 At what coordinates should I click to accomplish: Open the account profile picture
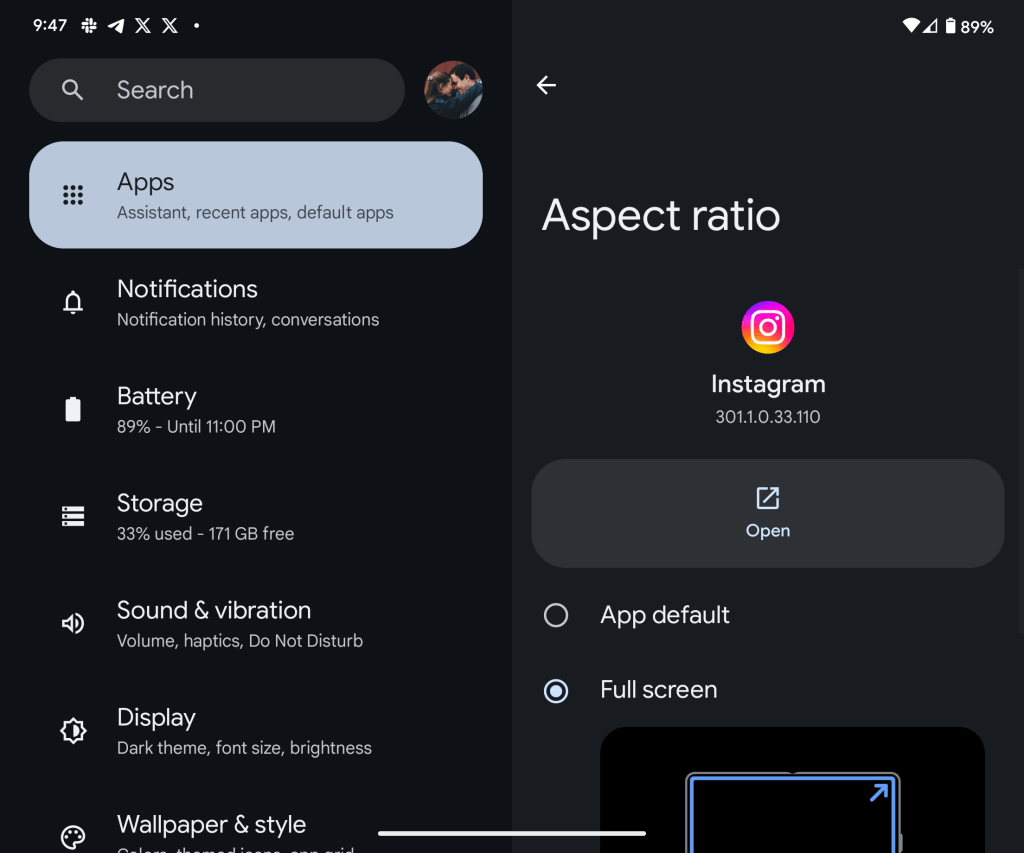pos(454,90)
